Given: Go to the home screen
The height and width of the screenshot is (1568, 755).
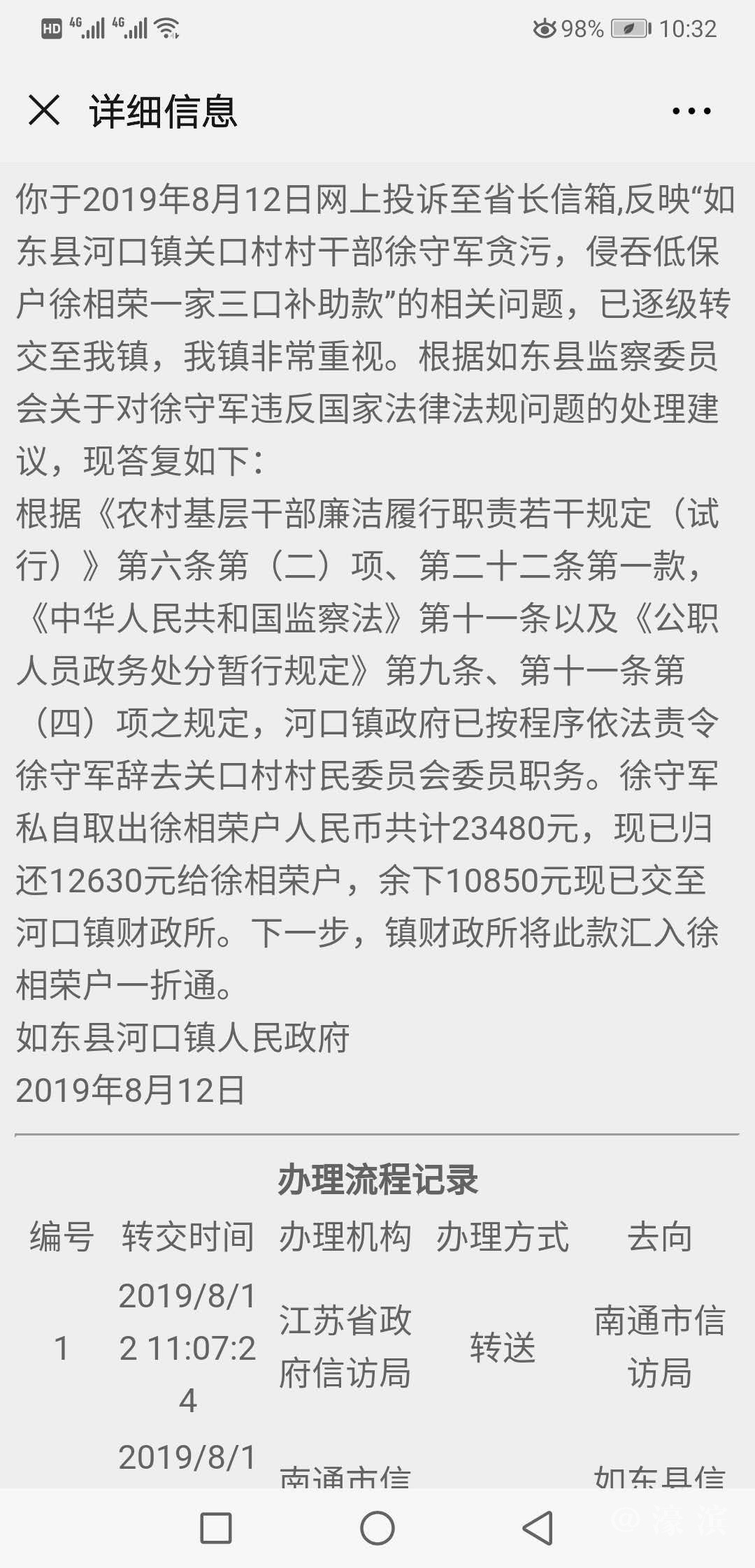Looking at the screenshot, I should click(377, 1528).
